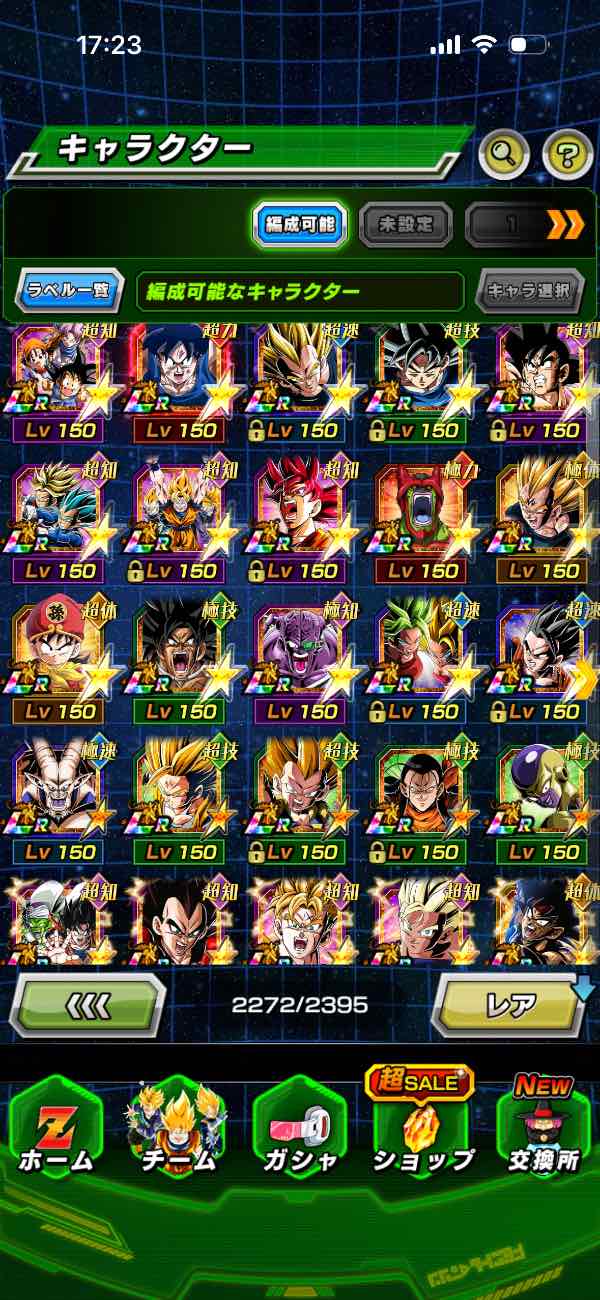
Task: Open the ラベル一覧 label list
Action: tap(69, 292)
